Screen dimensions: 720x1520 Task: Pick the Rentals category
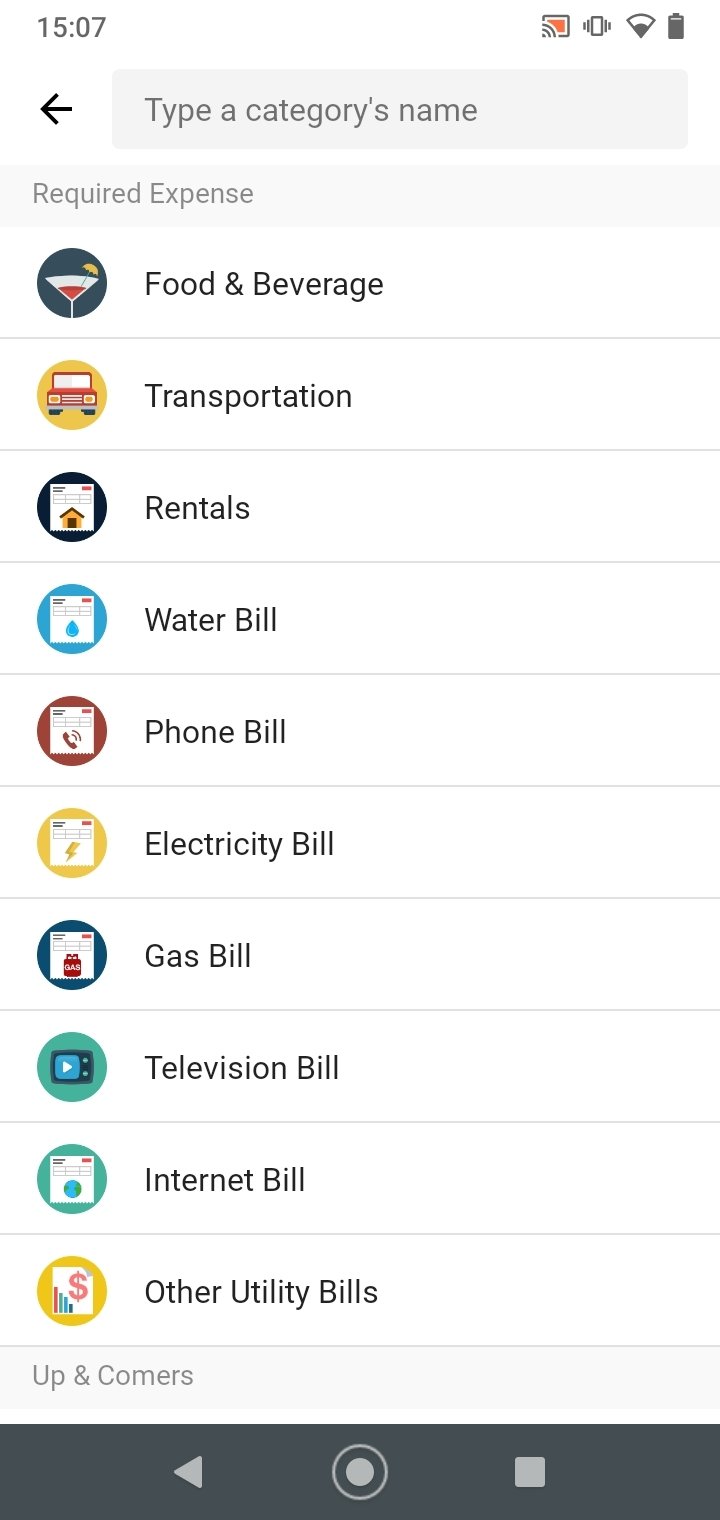pos(360,507)
